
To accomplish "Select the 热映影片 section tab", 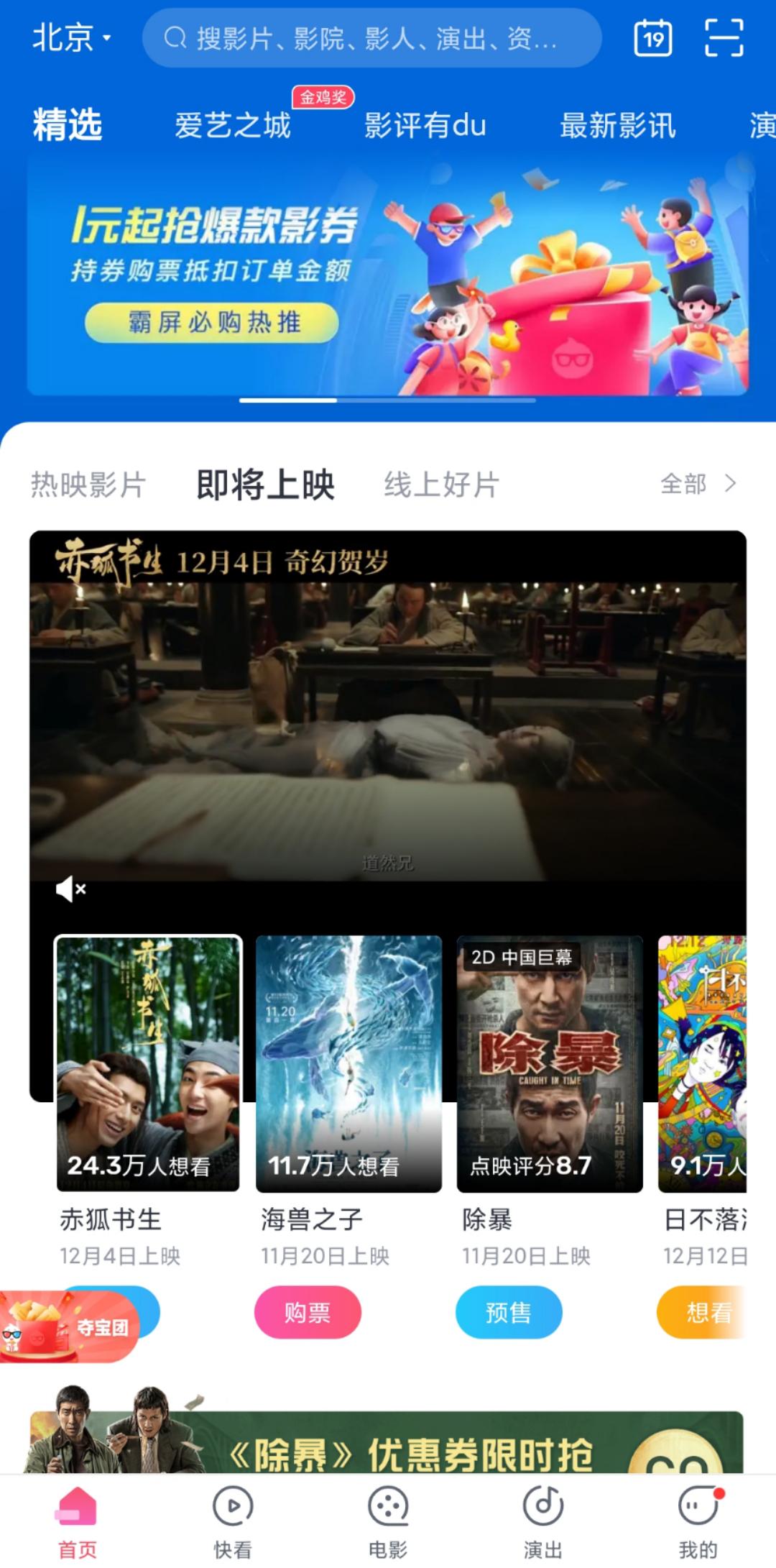I will (x=88, y=485).
